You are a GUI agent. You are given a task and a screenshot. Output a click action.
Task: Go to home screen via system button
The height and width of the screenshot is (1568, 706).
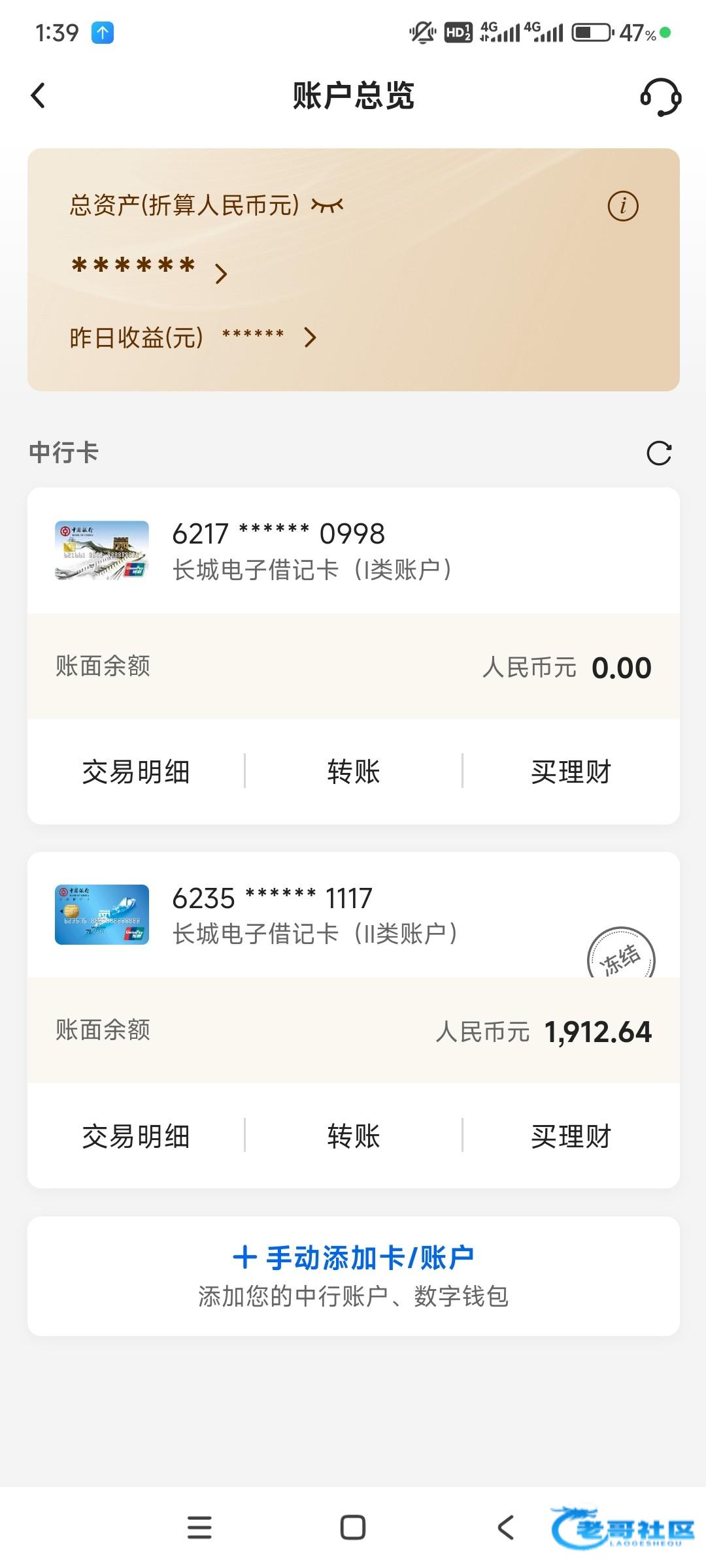click(353, 1527)
